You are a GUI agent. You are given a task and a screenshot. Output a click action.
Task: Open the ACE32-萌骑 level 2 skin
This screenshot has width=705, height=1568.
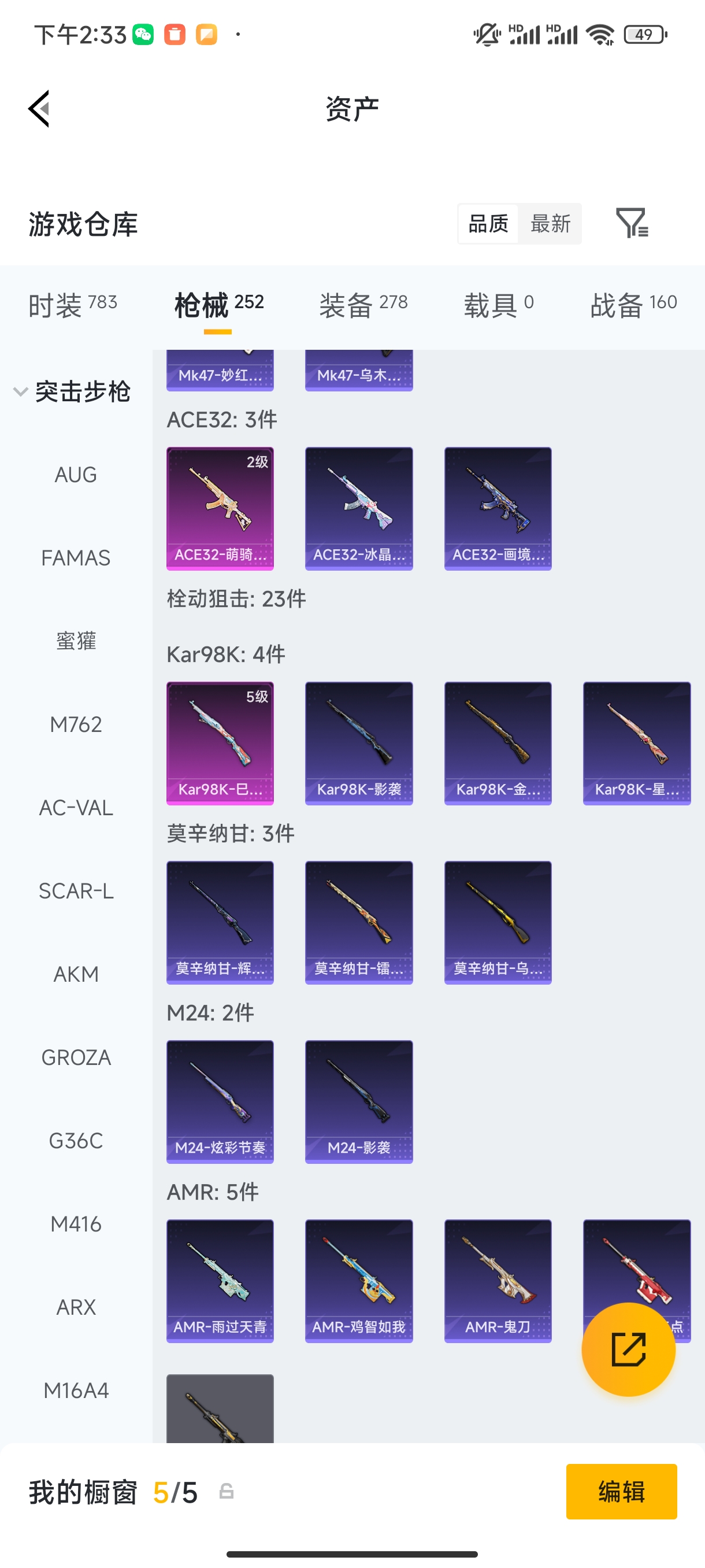pos(220,509)
